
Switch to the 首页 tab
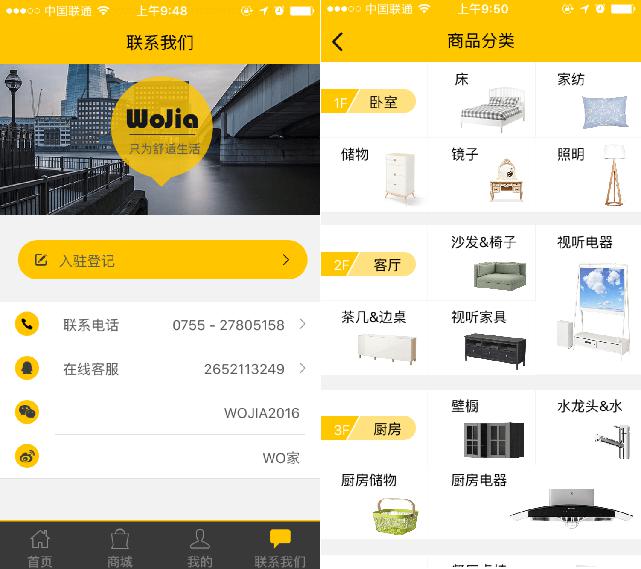(x=40, y=547)
